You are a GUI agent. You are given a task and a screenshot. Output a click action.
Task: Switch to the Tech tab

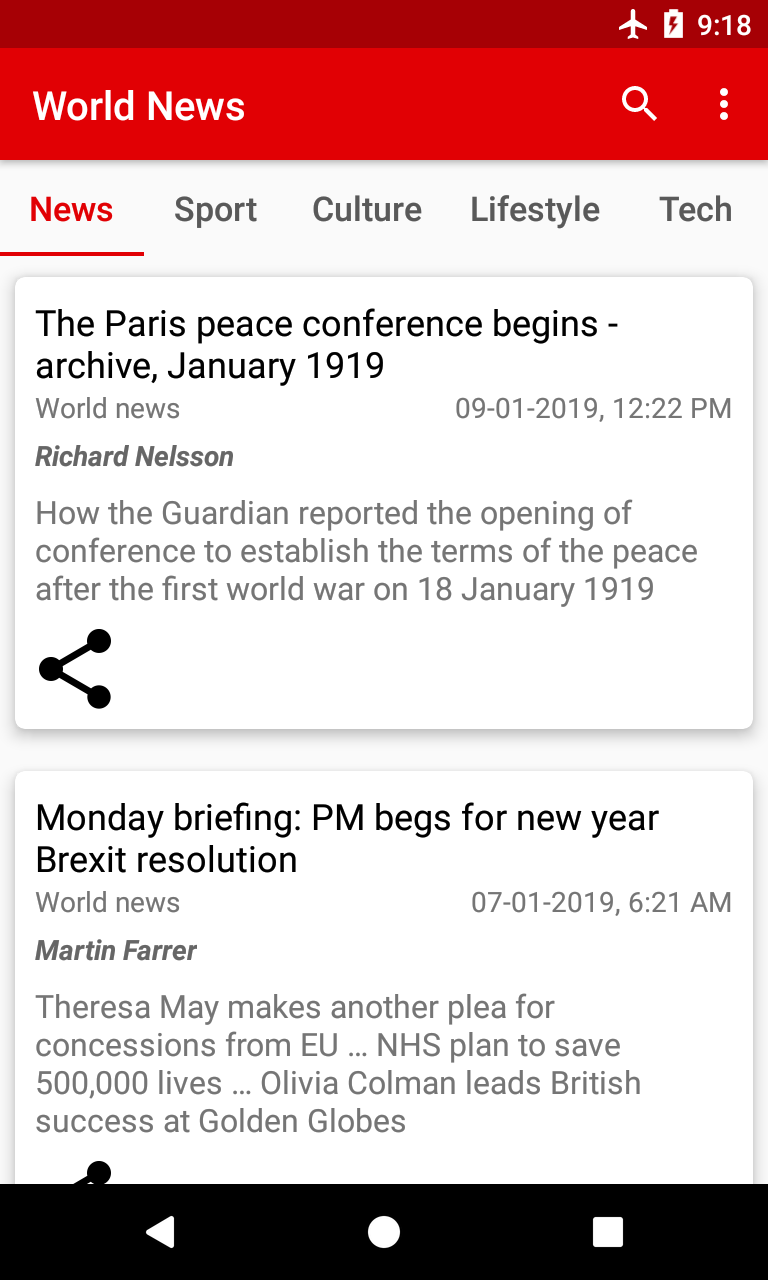tap(695, 209)
